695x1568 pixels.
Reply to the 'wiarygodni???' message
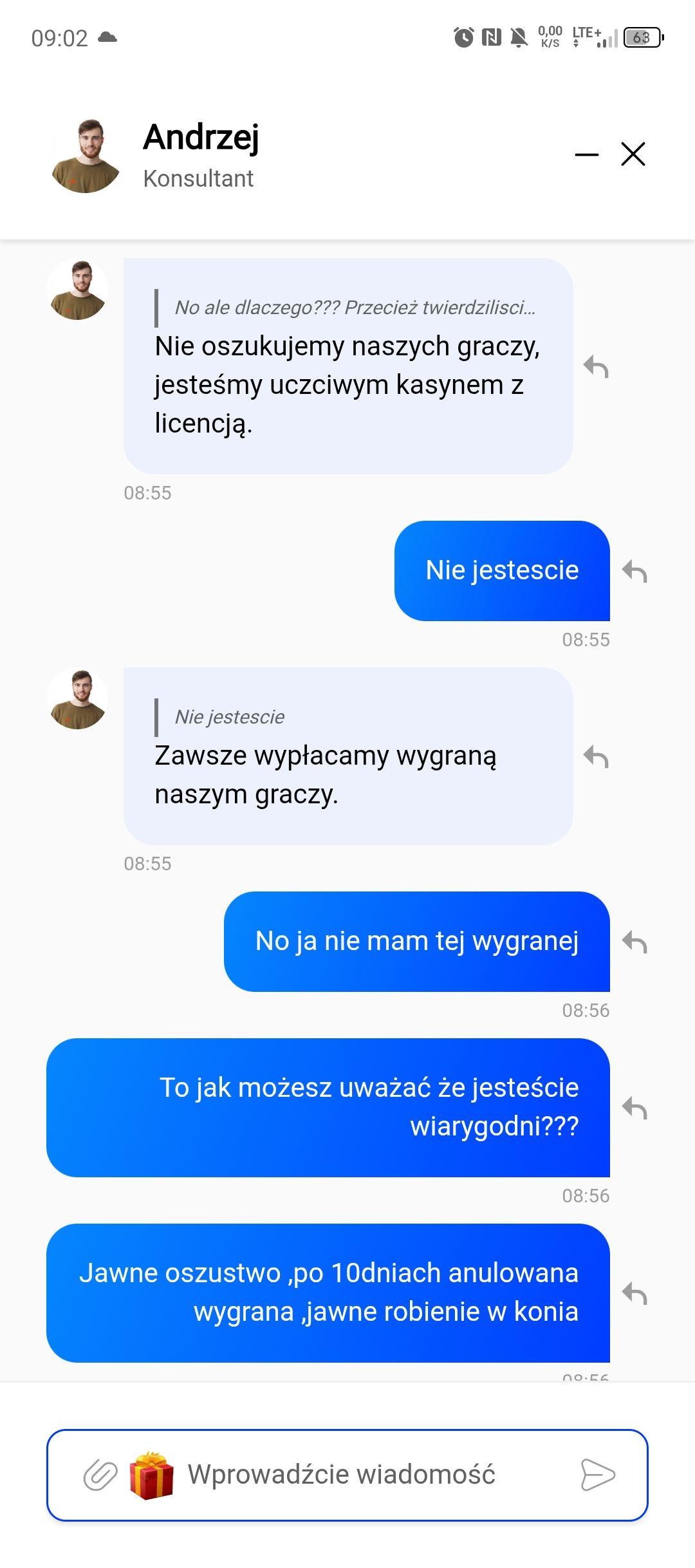pyautogui.click(x=635, y=1108)
